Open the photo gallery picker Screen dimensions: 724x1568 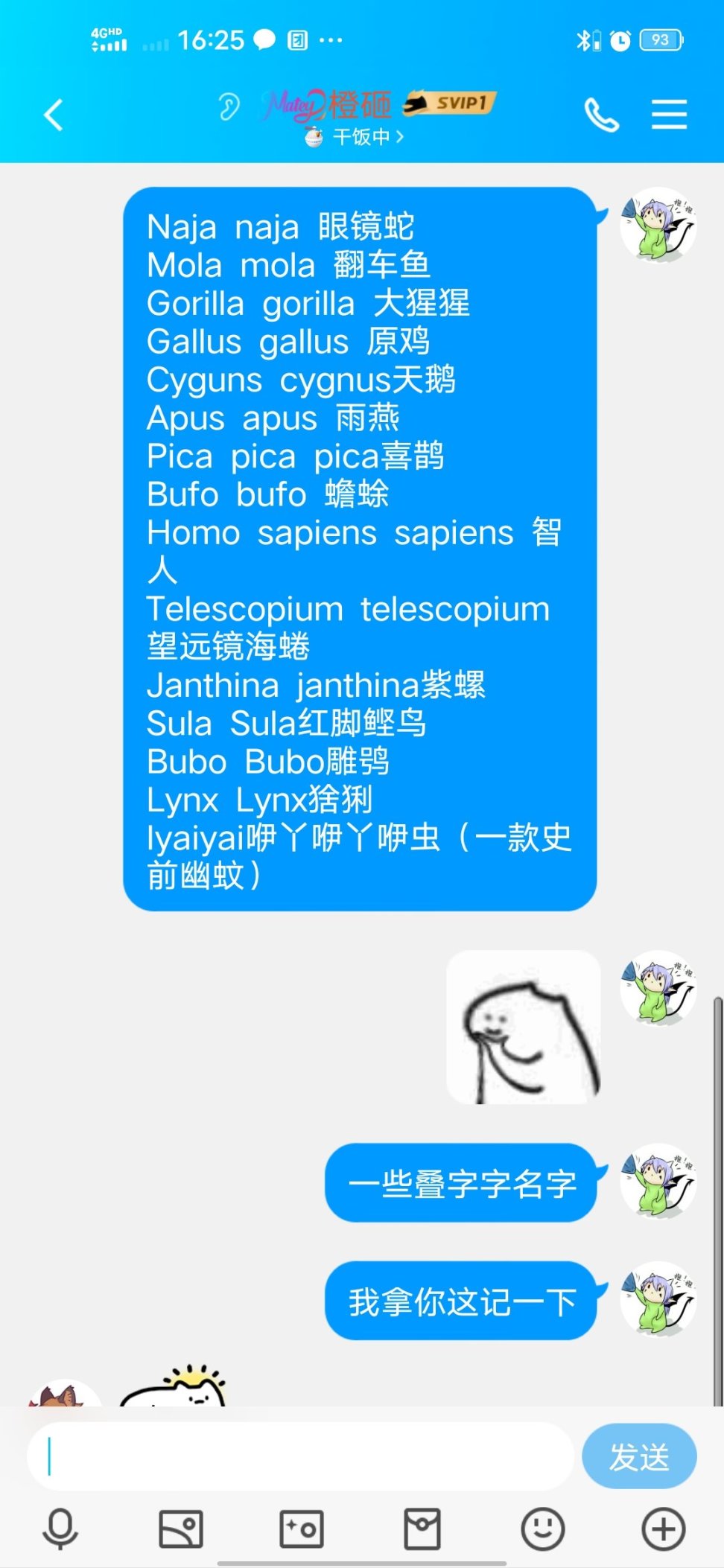(x=181, y=1529)
